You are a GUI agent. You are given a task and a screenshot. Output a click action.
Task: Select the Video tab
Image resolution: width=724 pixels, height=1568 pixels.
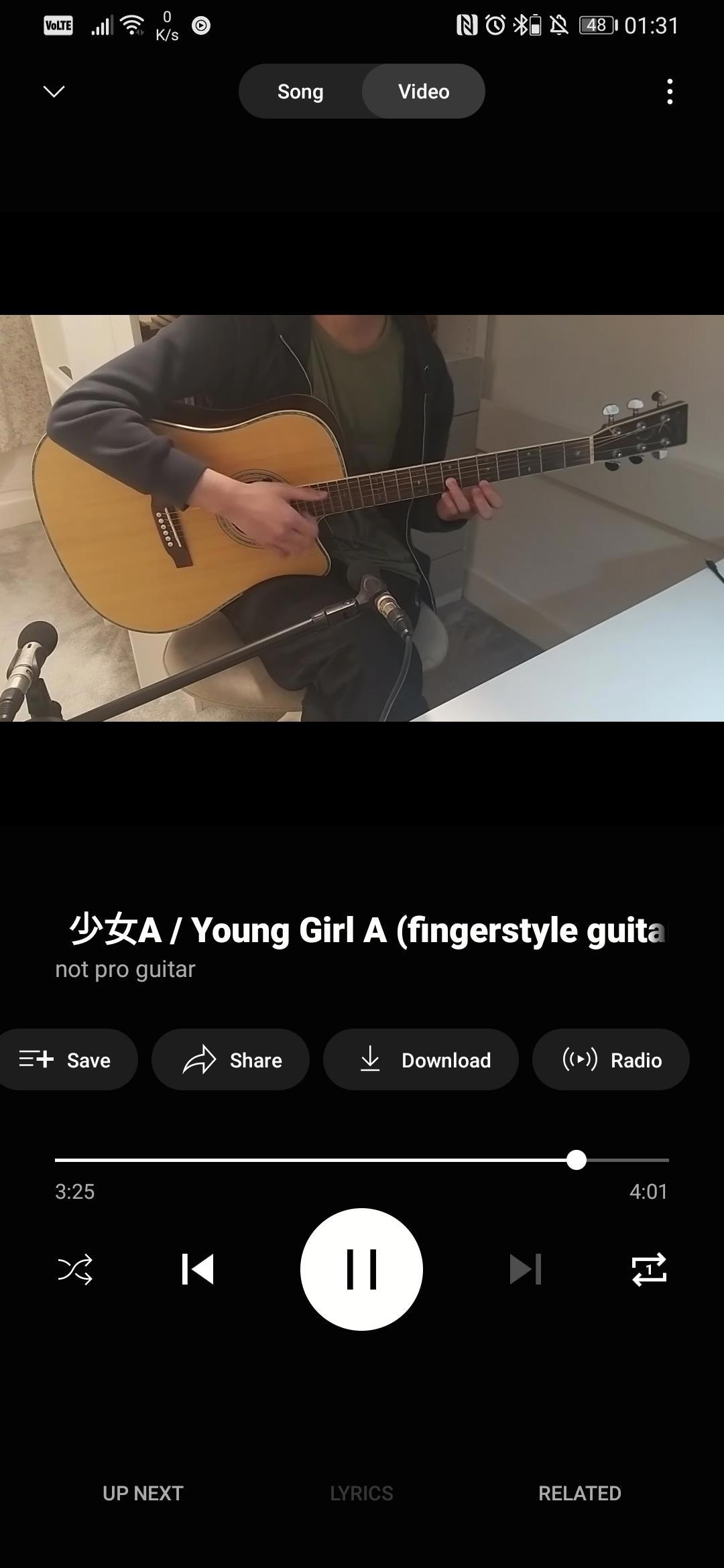point(424,91)
